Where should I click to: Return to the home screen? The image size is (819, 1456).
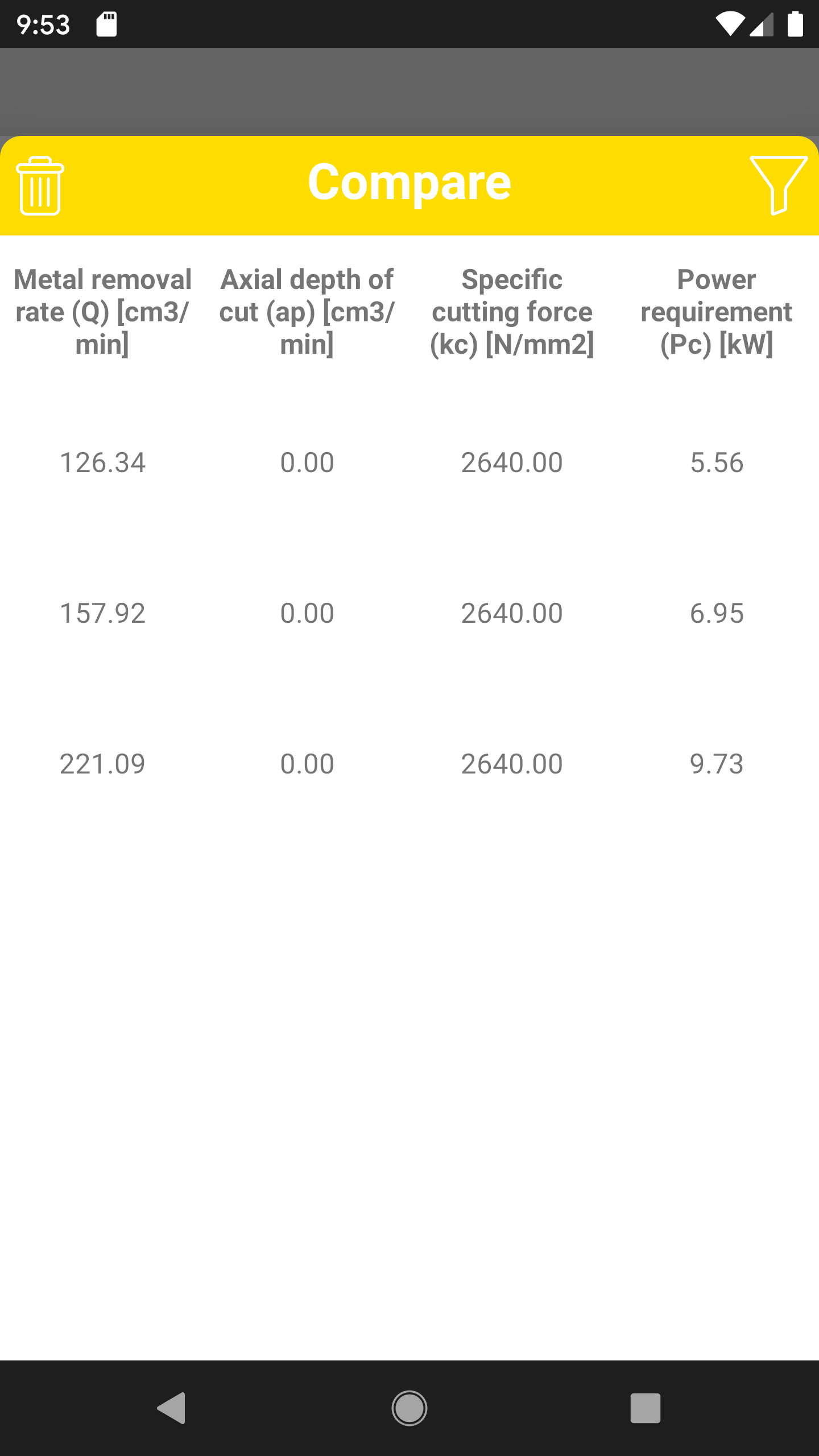tap(409, 1408)
